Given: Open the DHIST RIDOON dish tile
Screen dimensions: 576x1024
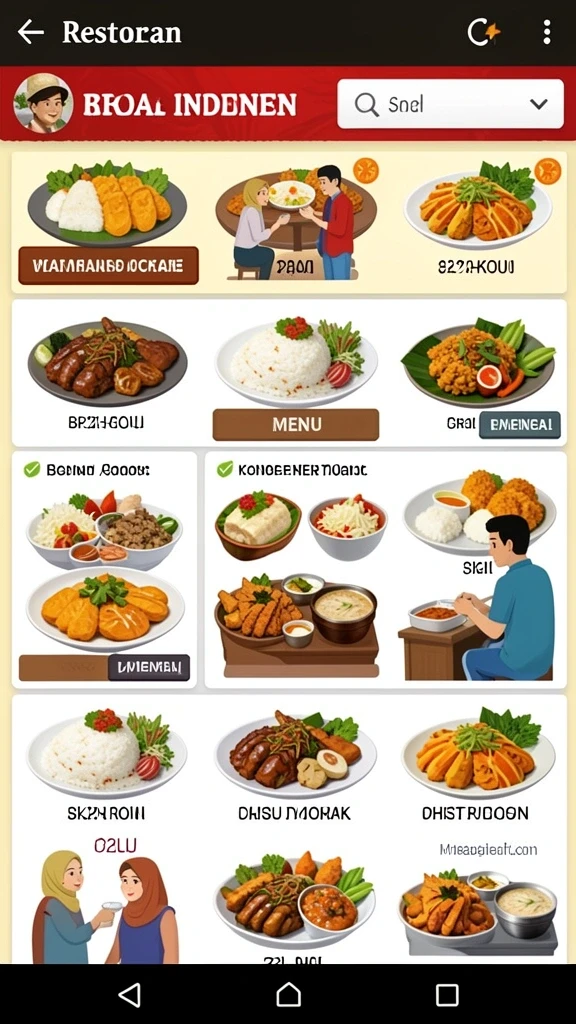Looking at the screenshot, I should [475, 766].
